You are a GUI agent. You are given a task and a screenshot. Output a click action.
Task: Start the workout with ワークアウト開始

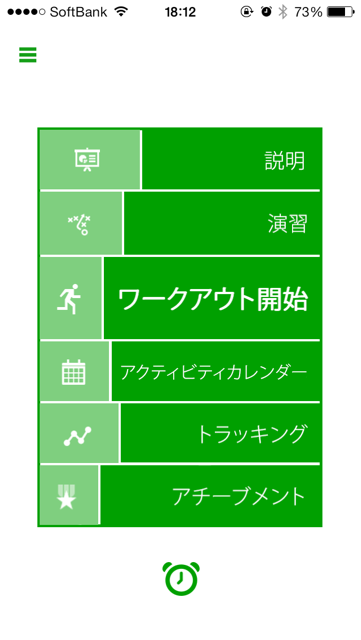tap(180, 298)
